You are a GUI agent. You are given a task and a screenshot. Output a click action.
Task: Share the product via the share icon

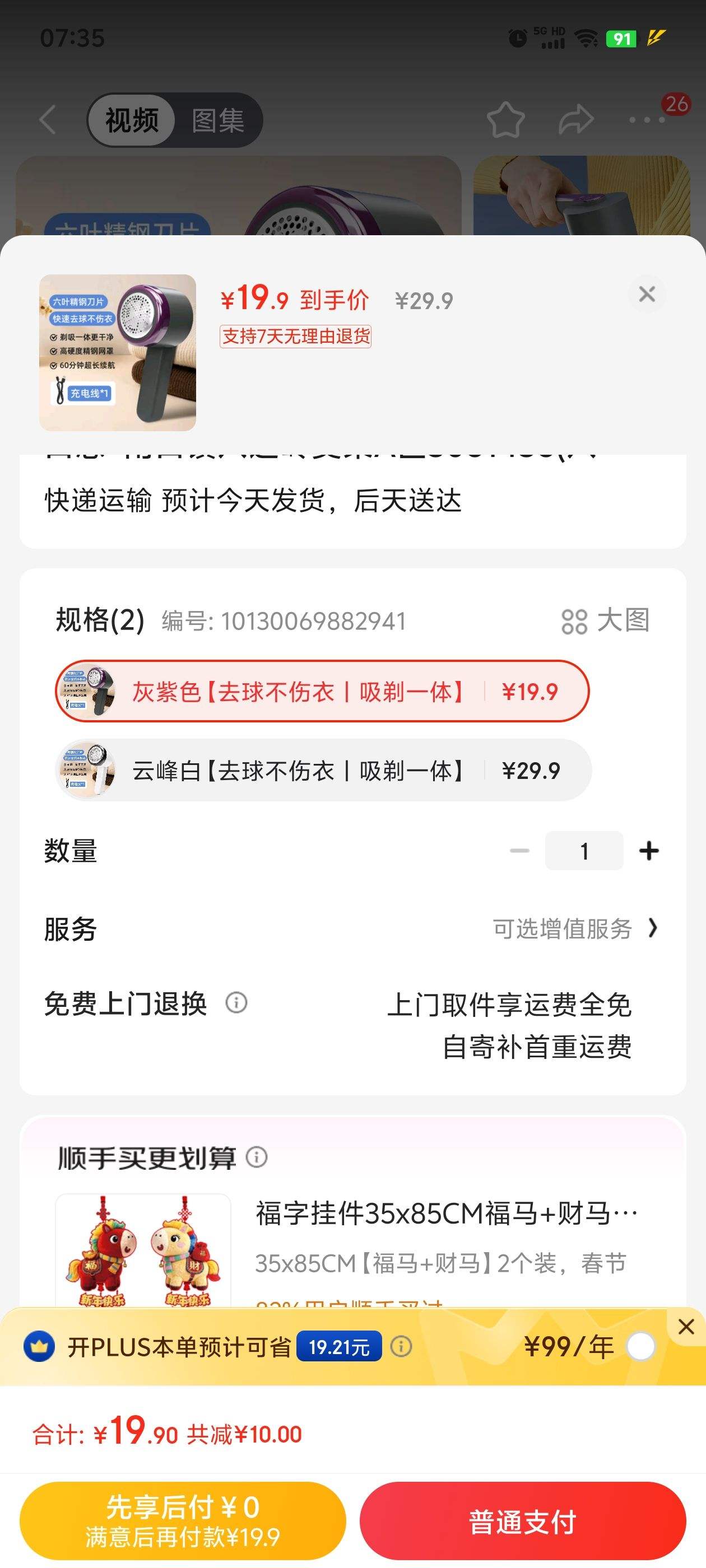point(578,119)
